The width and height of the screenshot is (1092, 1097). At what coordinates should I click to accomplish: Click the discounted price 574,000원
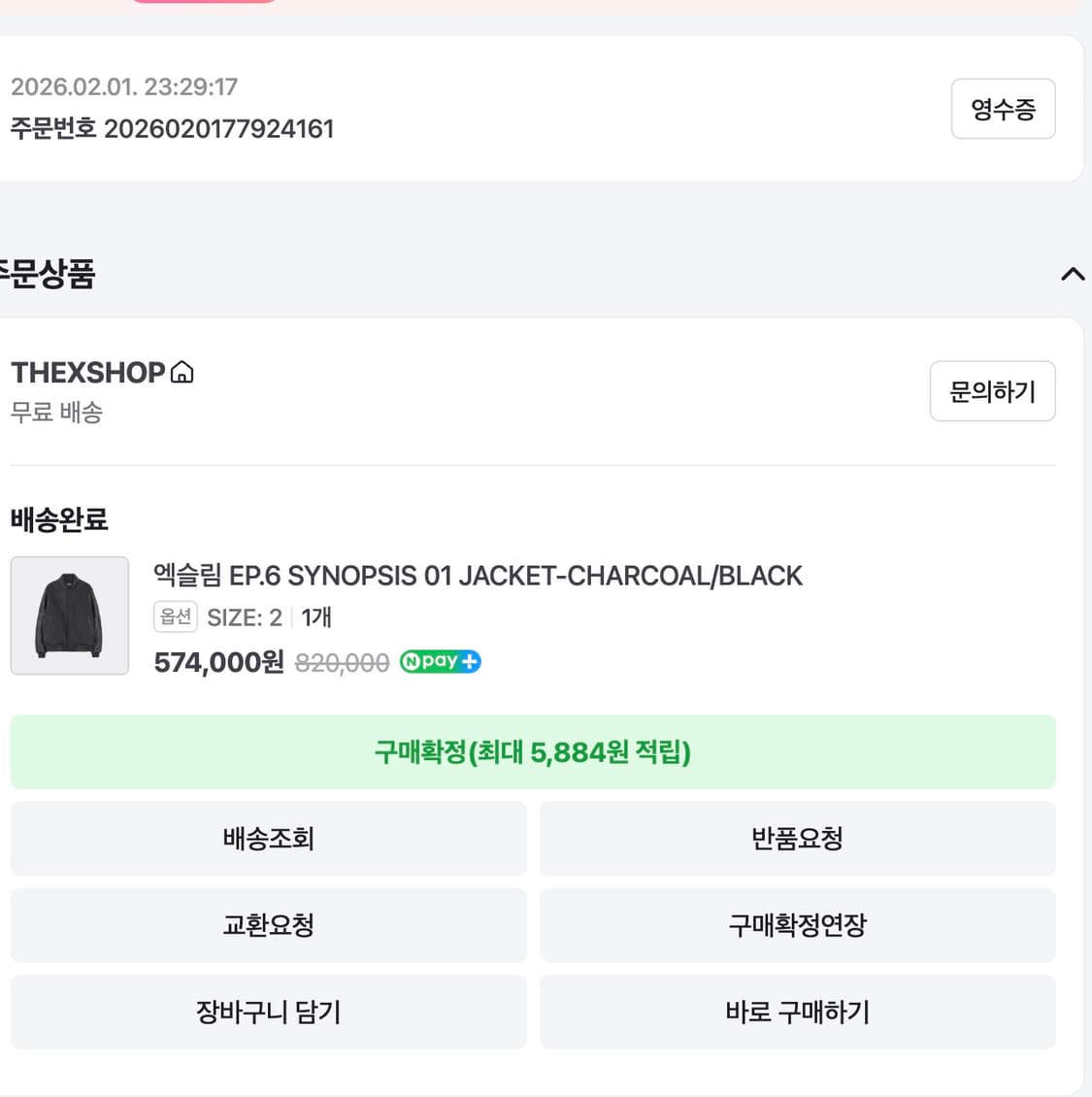(x=215, y=661)
